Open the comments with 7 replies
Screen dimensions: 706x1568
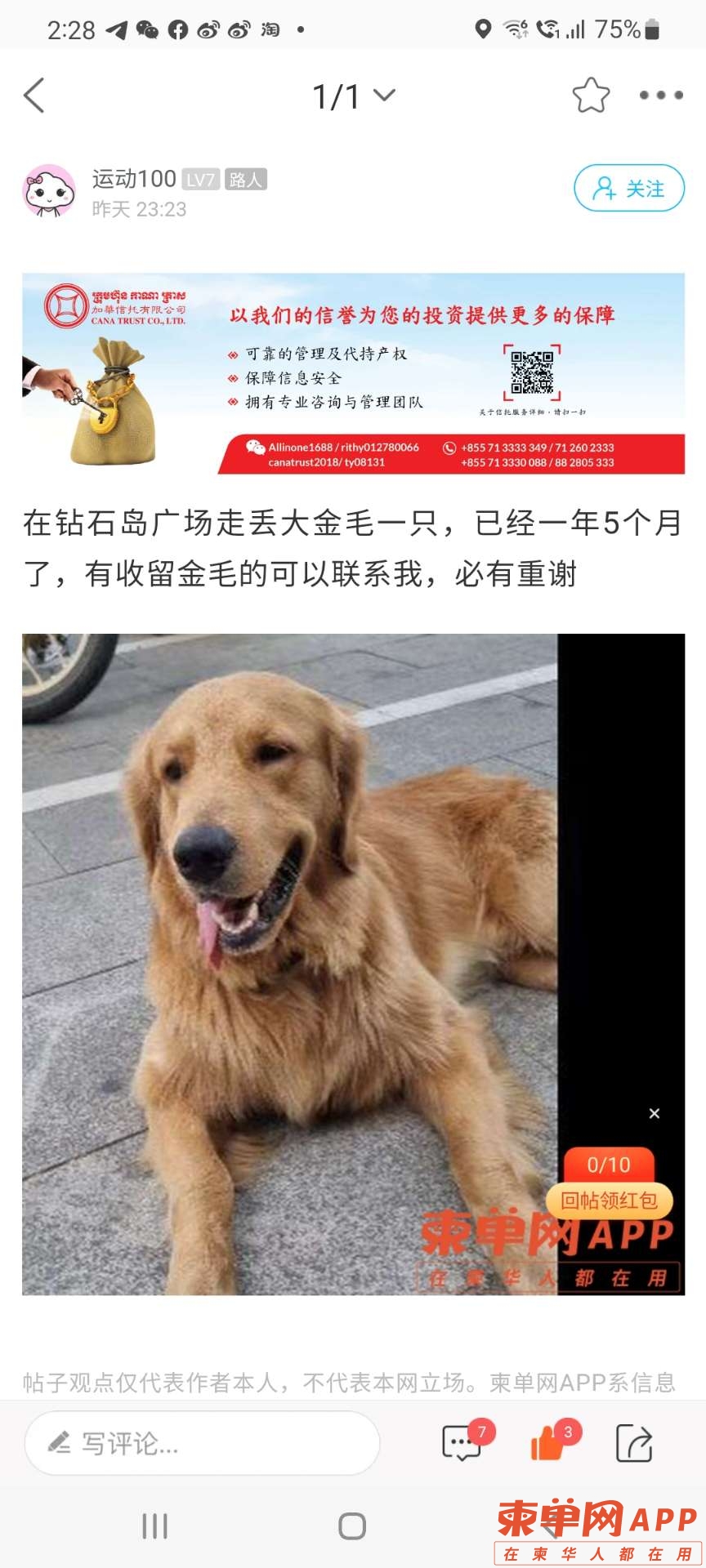(462, 1443)
